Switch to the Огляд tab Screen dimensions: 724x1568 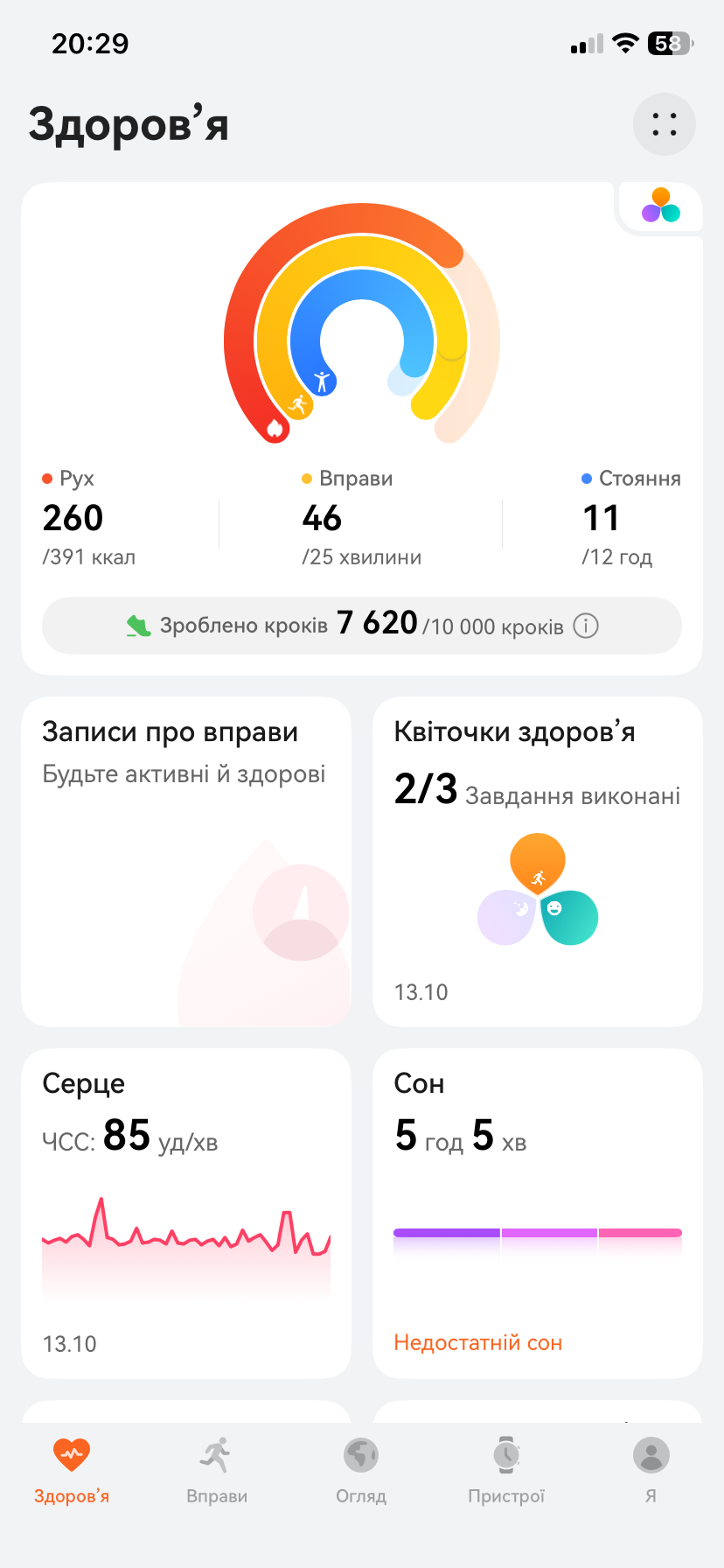point(361,1470)
